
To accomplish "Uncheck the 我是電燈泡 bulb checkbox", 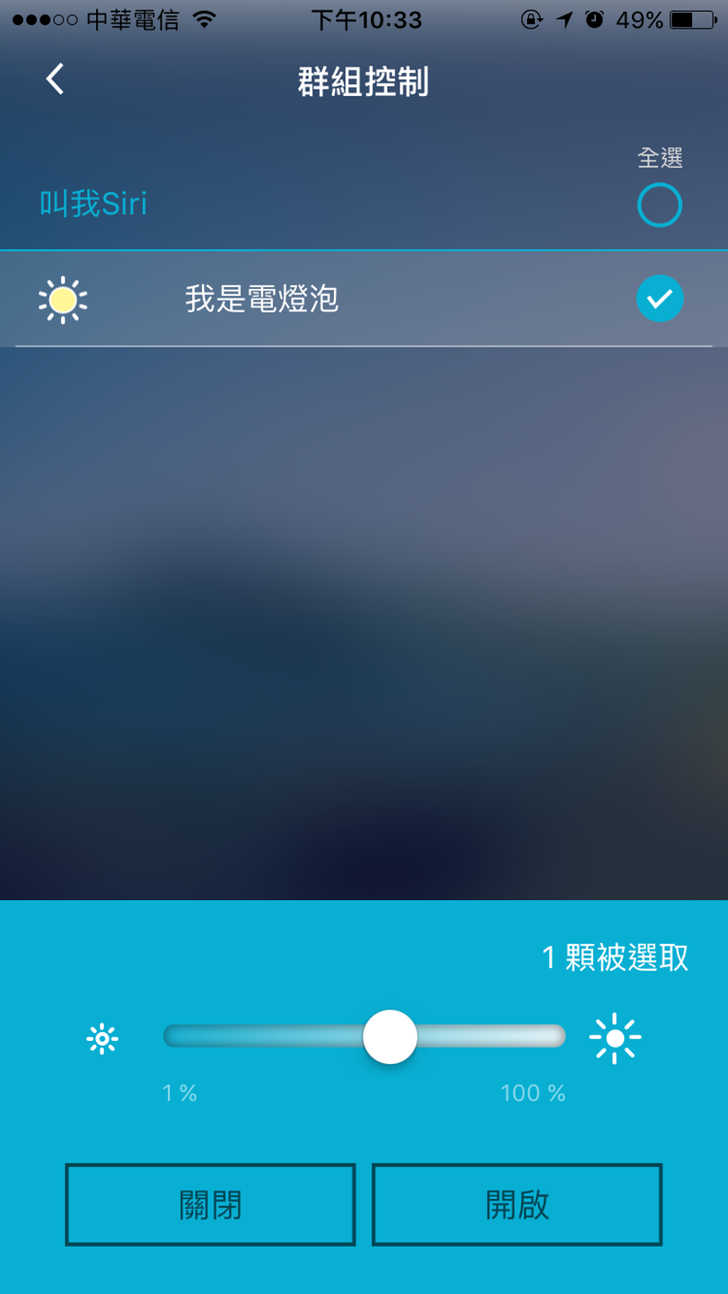I will 660,298.
